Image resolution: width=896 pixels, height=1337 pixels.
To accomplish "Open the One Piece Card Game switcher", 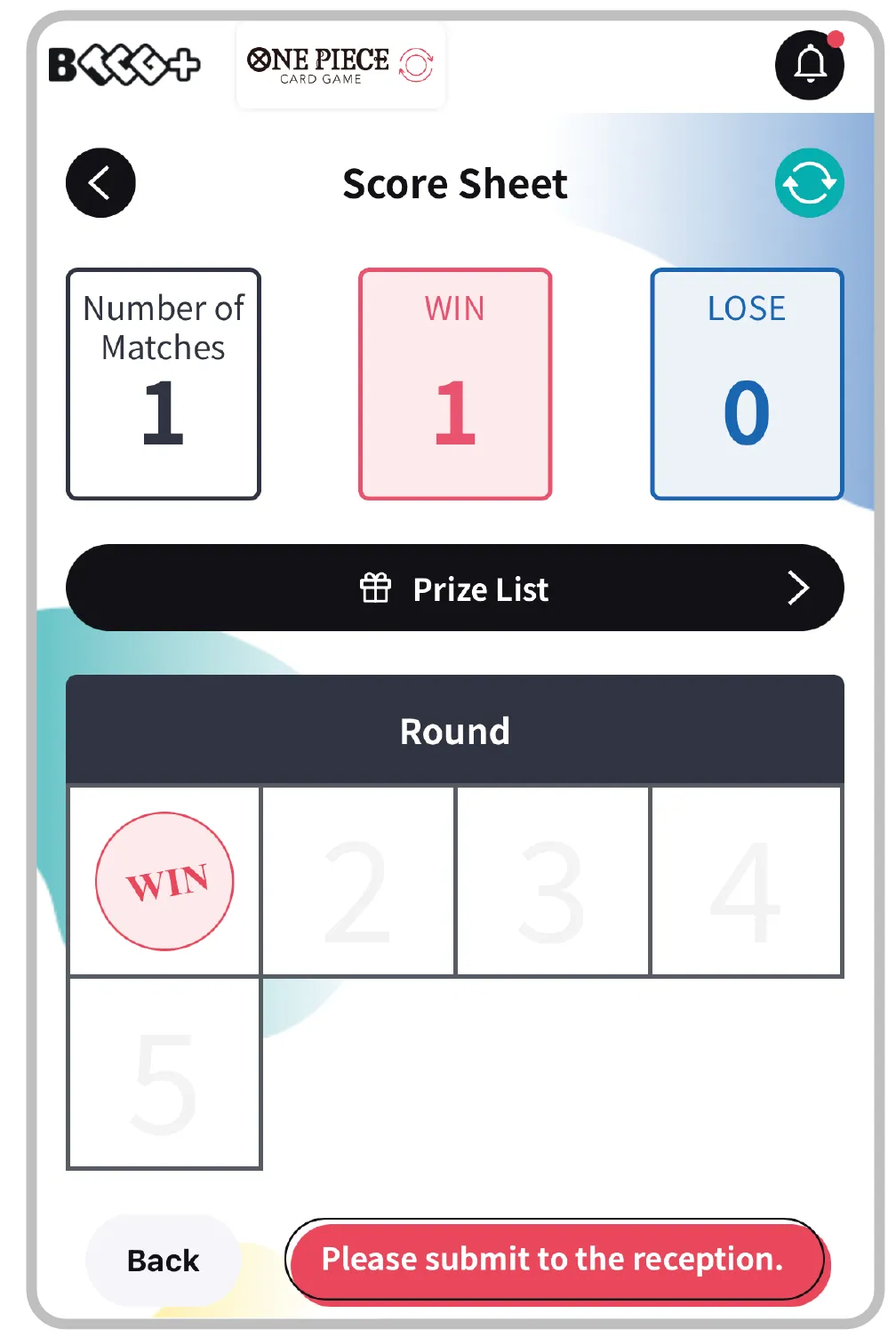I will (340, 65).
